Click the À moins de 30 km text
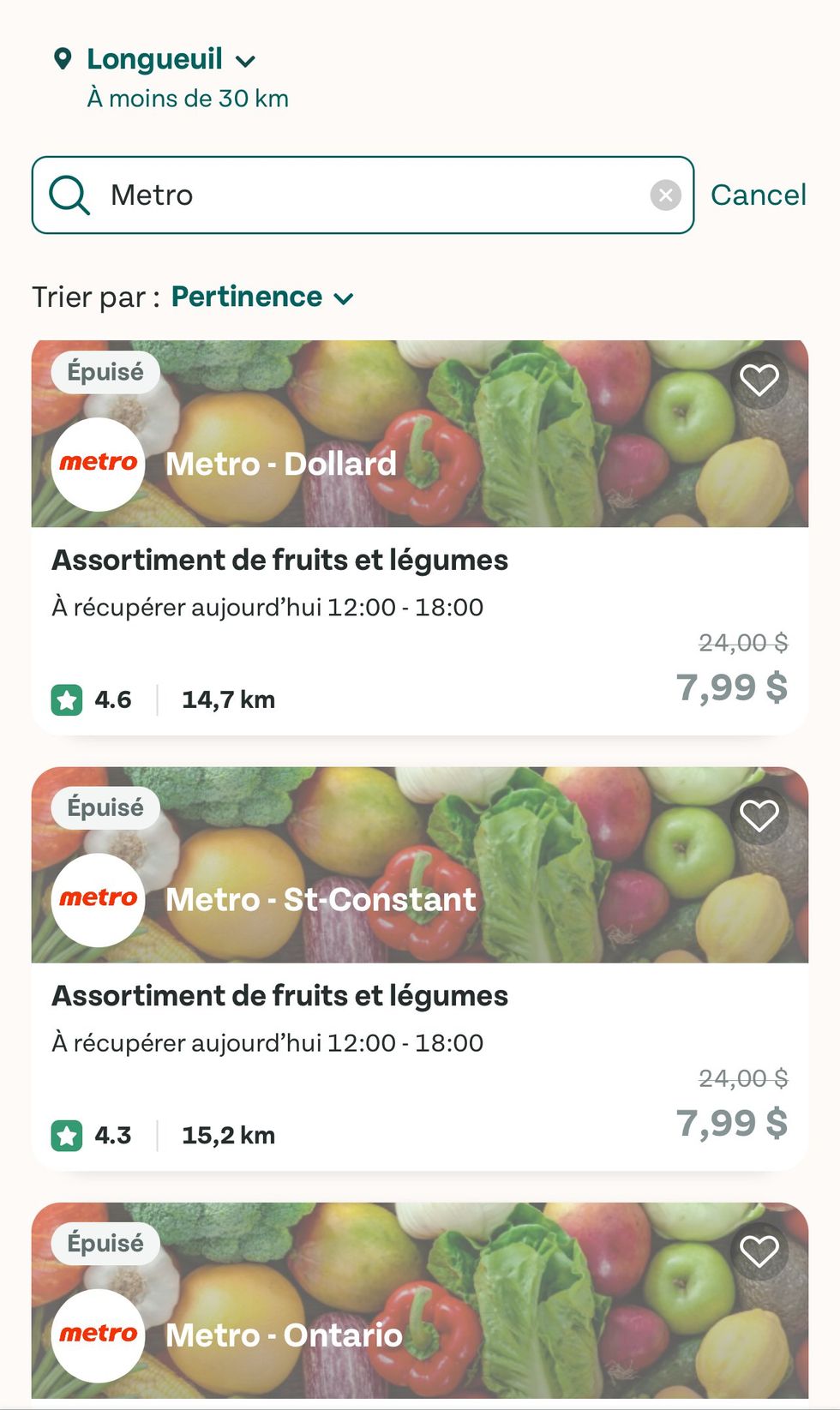 185,98
